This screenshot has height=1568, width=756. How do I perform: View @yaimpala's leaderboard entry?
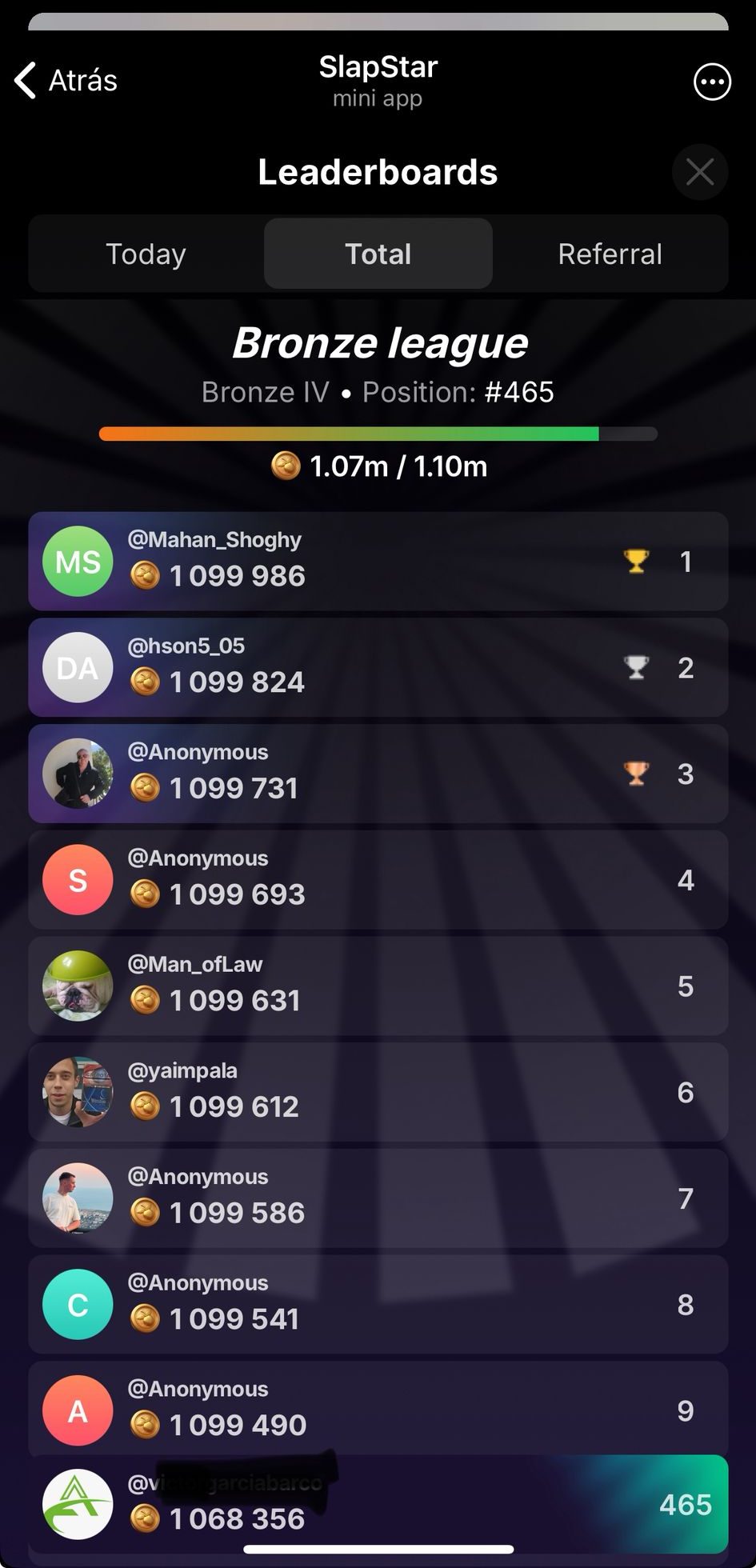378,1093
